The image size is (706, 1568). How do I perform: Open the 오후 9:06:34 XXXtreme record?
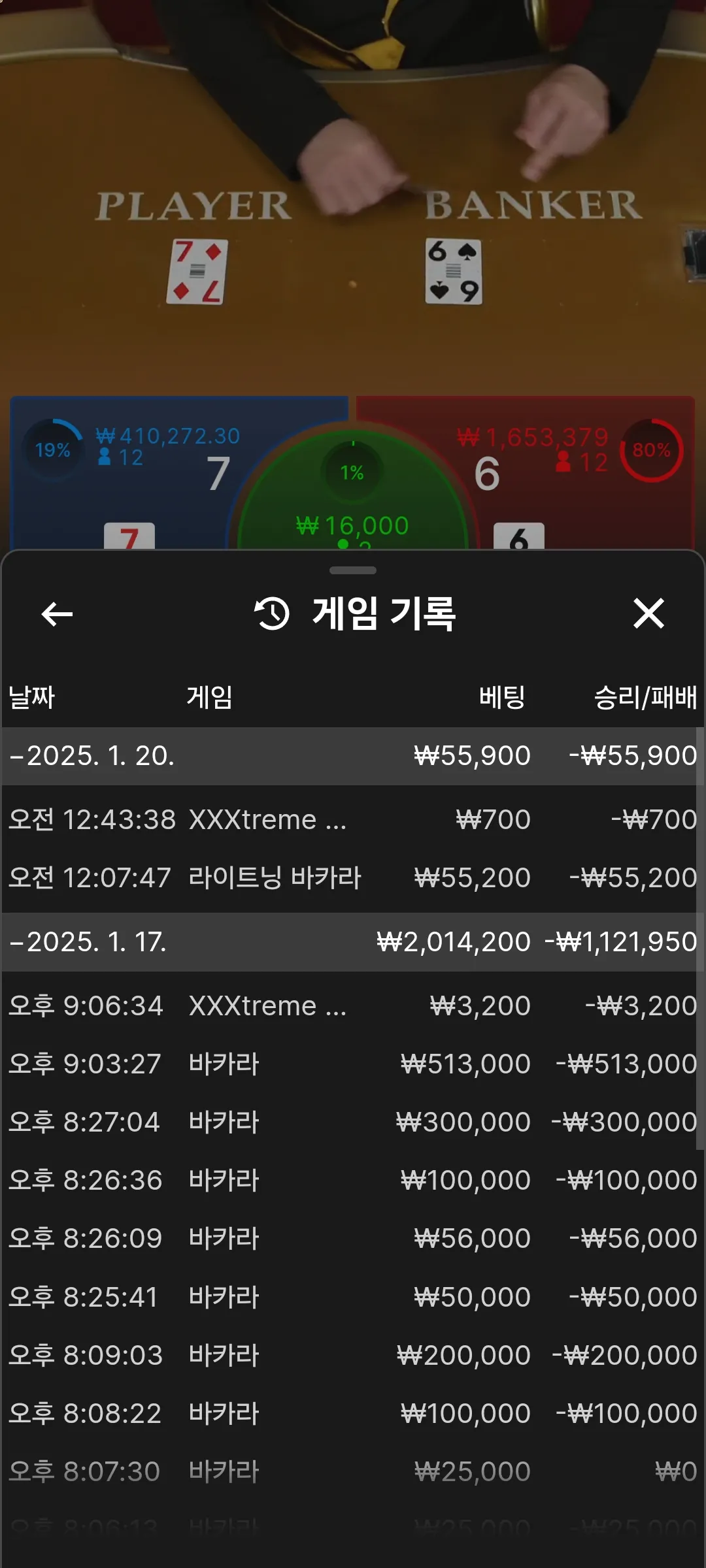[352, 1006]
